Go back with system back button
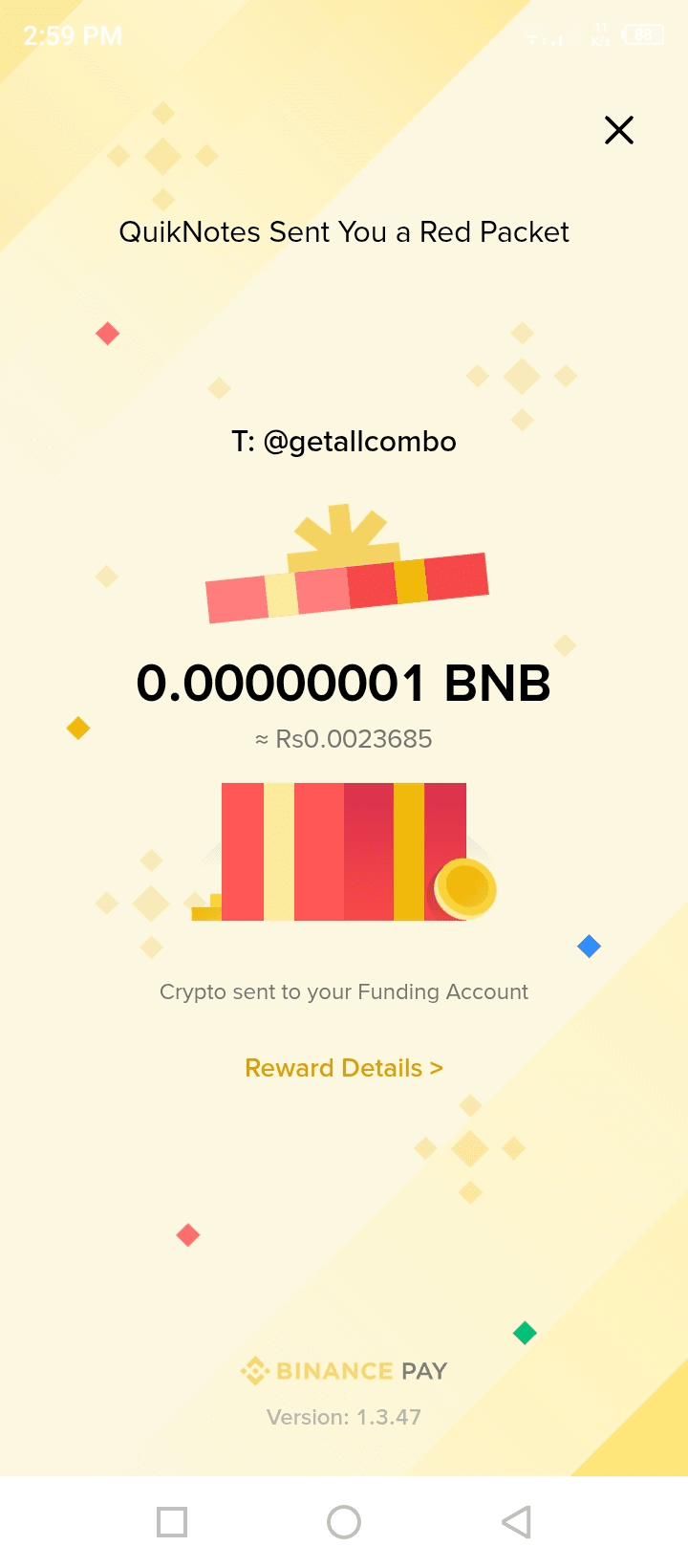Viewport: 688px width, 1568px height. (516, 1522)
